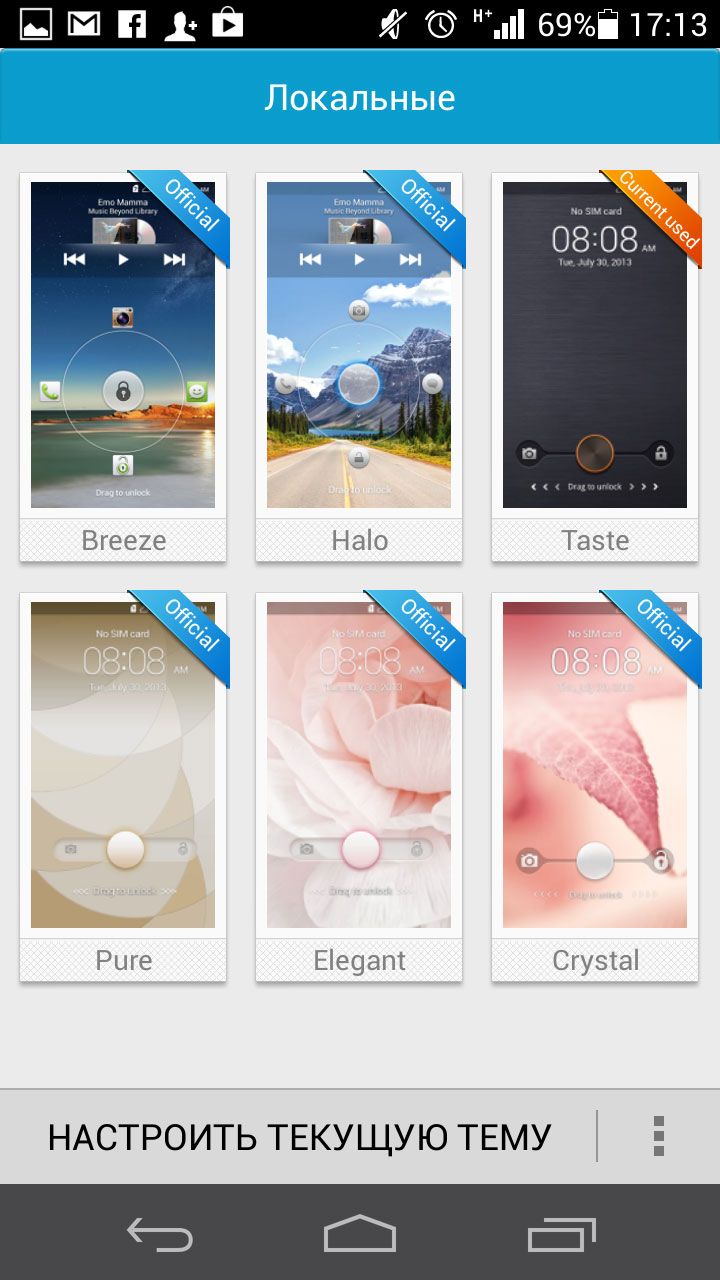Image resolution: width=720 pixels, height=1280 pixels.
Task: Open the currently used Taste theme
Action: 595,367
